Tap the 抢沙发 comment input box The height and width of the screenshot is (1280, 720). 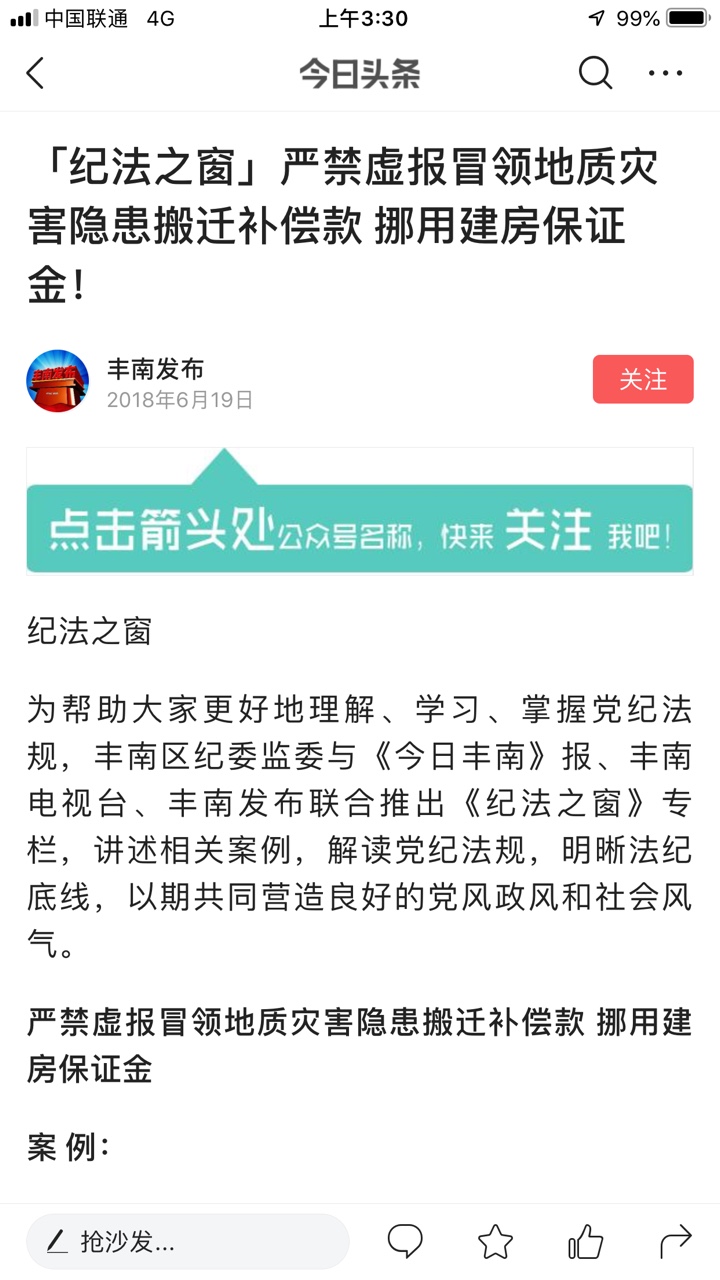[x=188, y=1242]
